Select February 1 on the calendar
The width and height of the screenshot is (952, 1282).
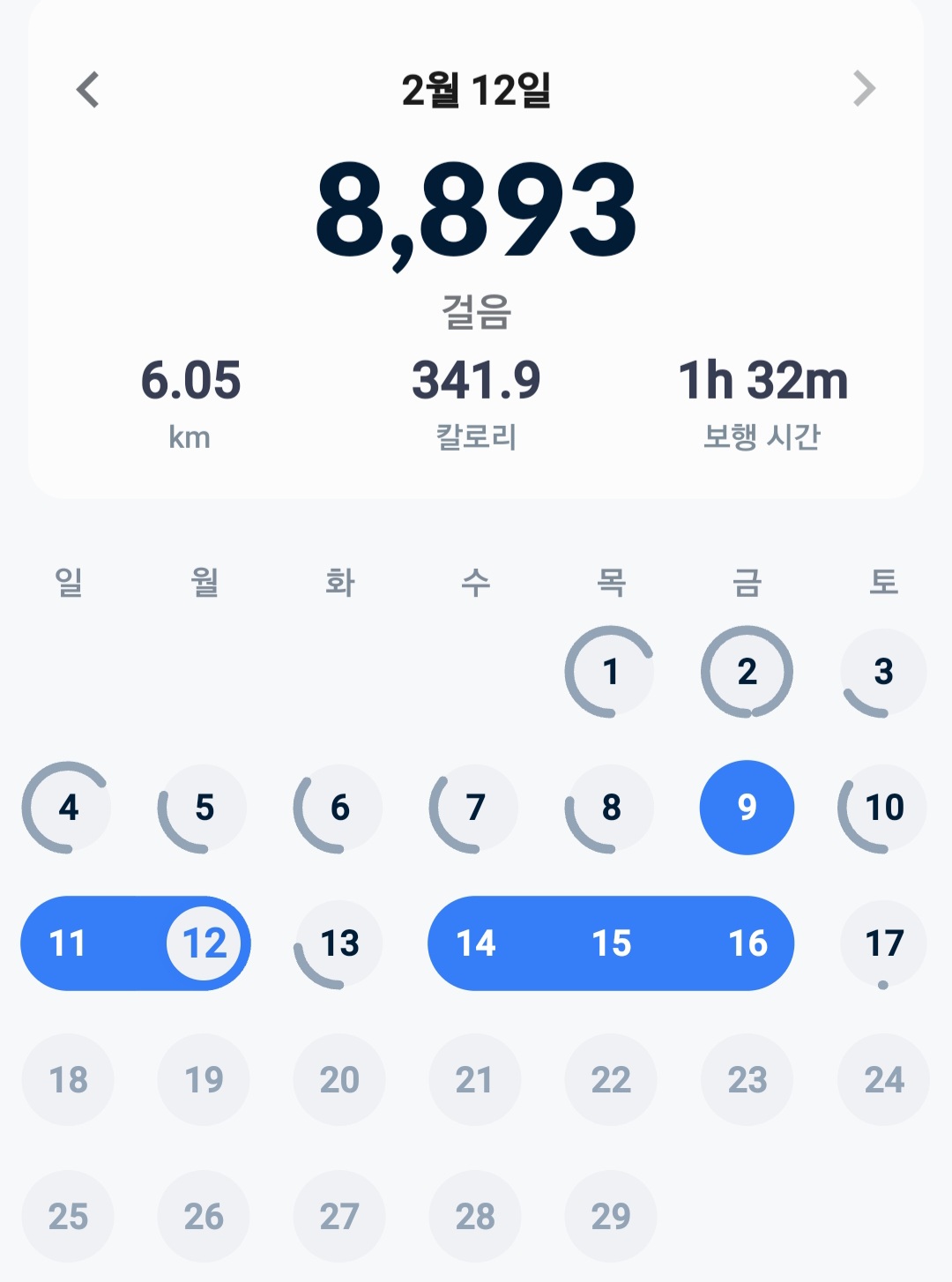pos(610,672)
